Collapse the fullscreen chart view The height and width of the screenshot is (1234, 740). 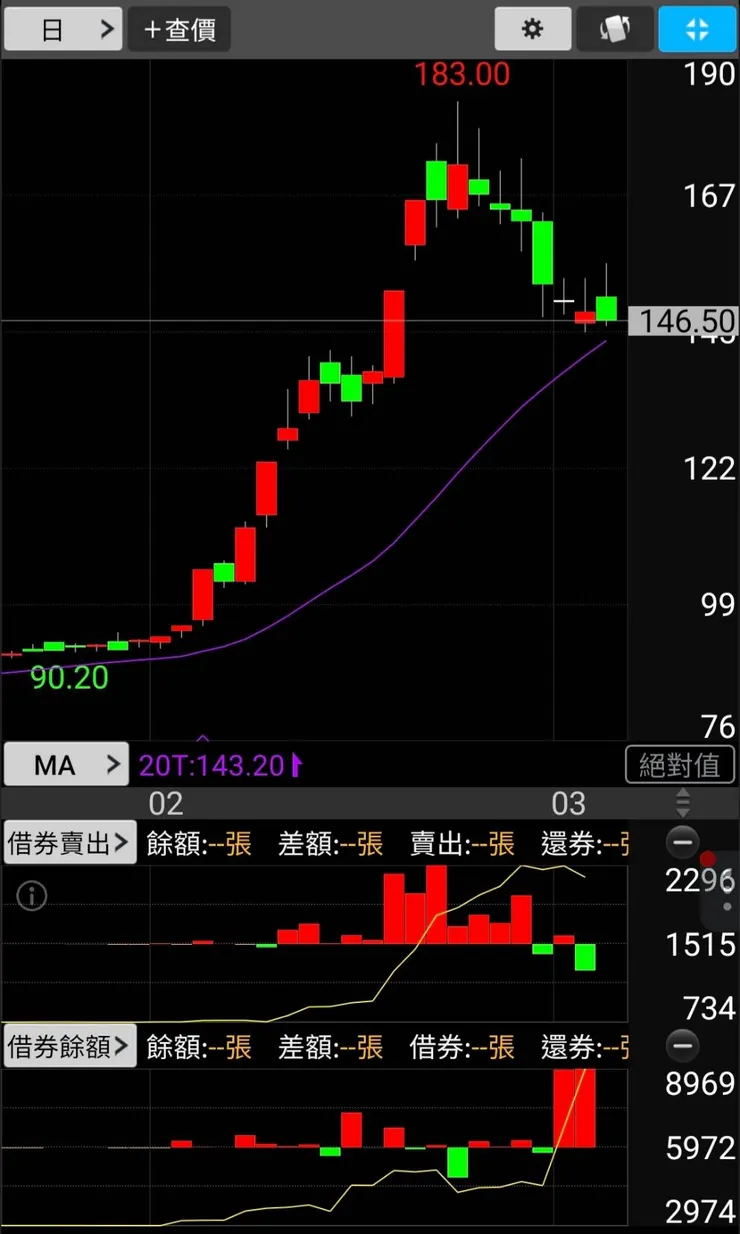(697, 29)
